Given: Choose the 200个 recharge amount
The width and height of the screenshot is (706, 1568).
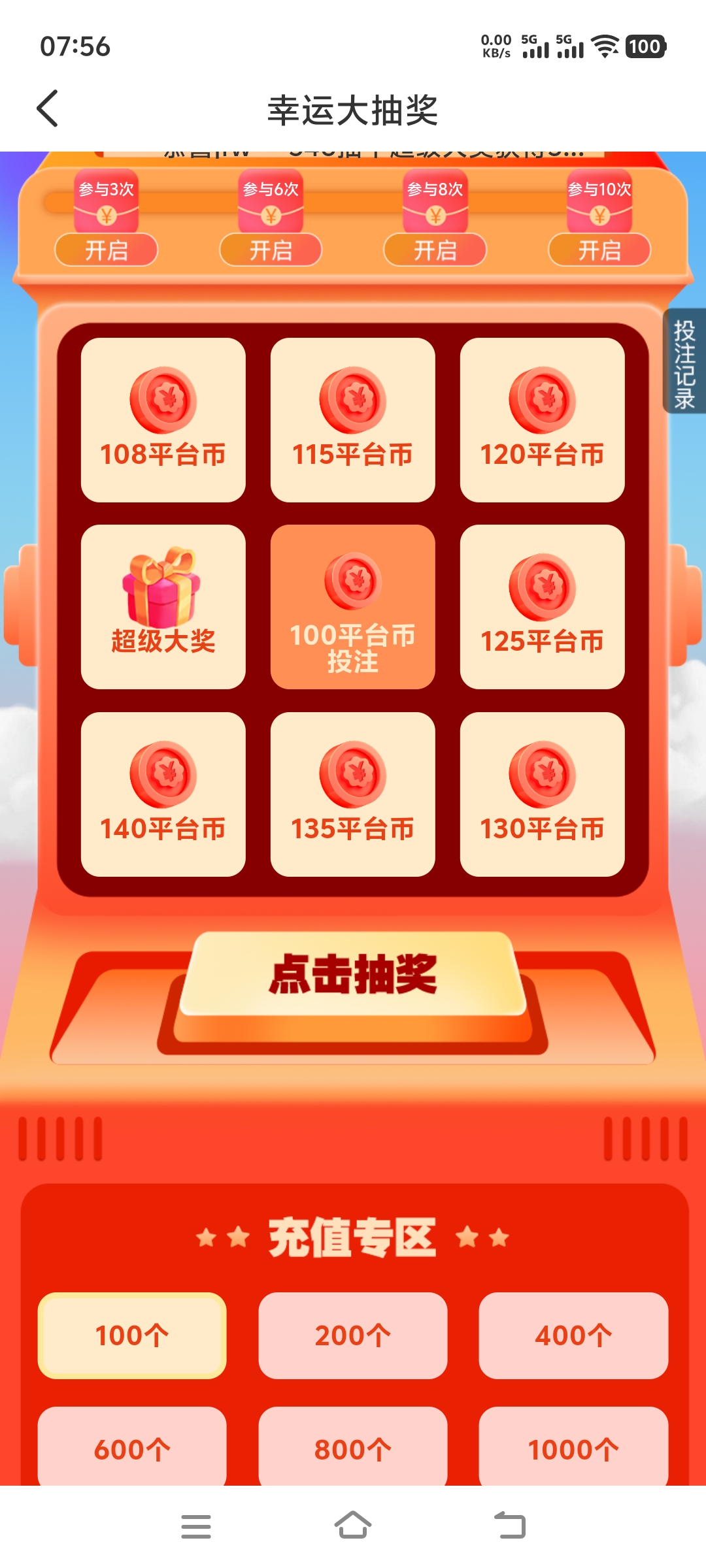Looking at the screenshot, I should point(353,1335).
